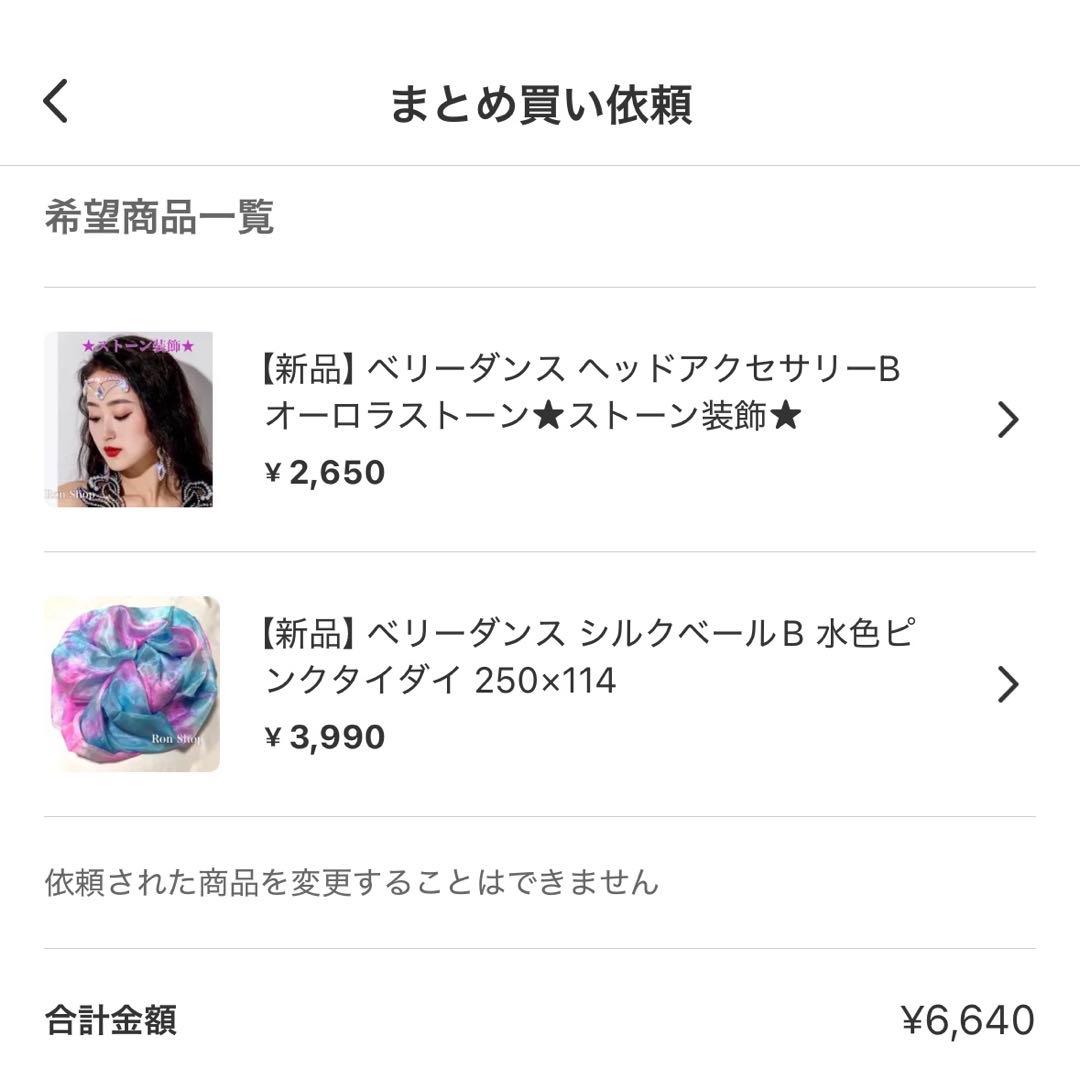The height and width of the screenshot is (1080, 1080).
Task: Go back from まとめ買い依頼 screen
Action: pyautogui.click(x=57, y=103)
